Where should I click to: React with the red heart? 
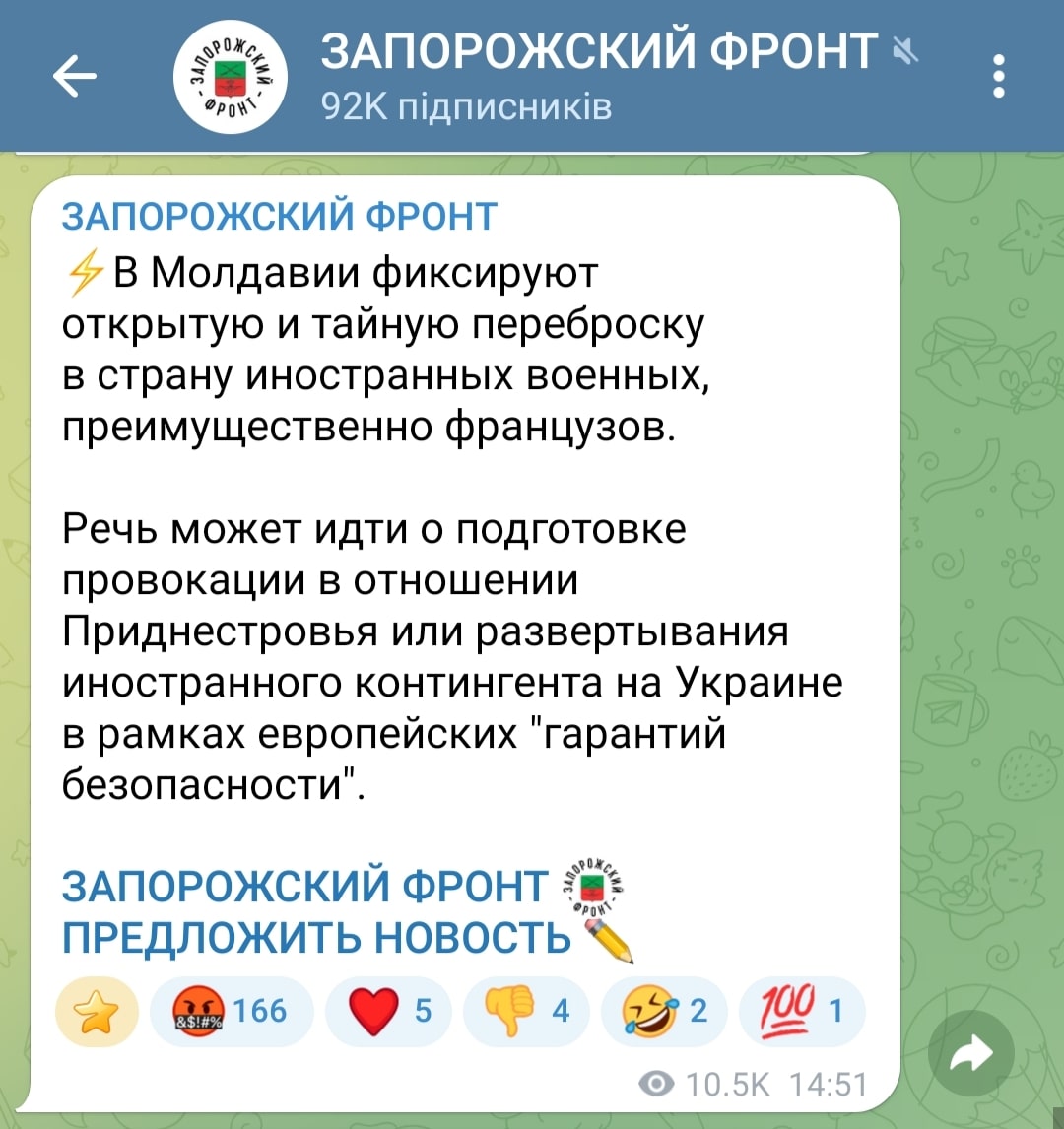click(x=388, y=1013)
